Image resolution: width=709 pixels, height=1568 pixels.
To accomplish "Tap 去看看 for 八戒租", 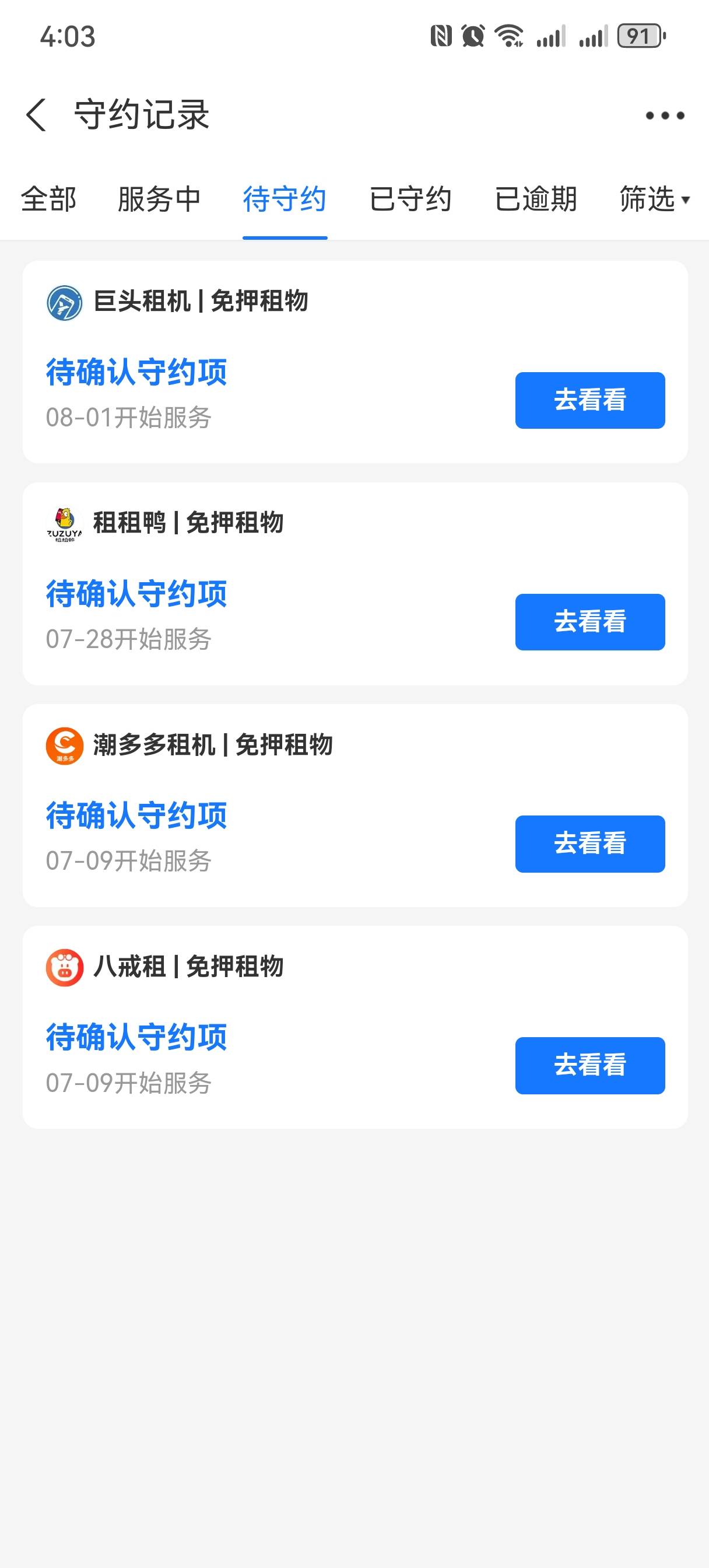I will [x=589, y=1066].
